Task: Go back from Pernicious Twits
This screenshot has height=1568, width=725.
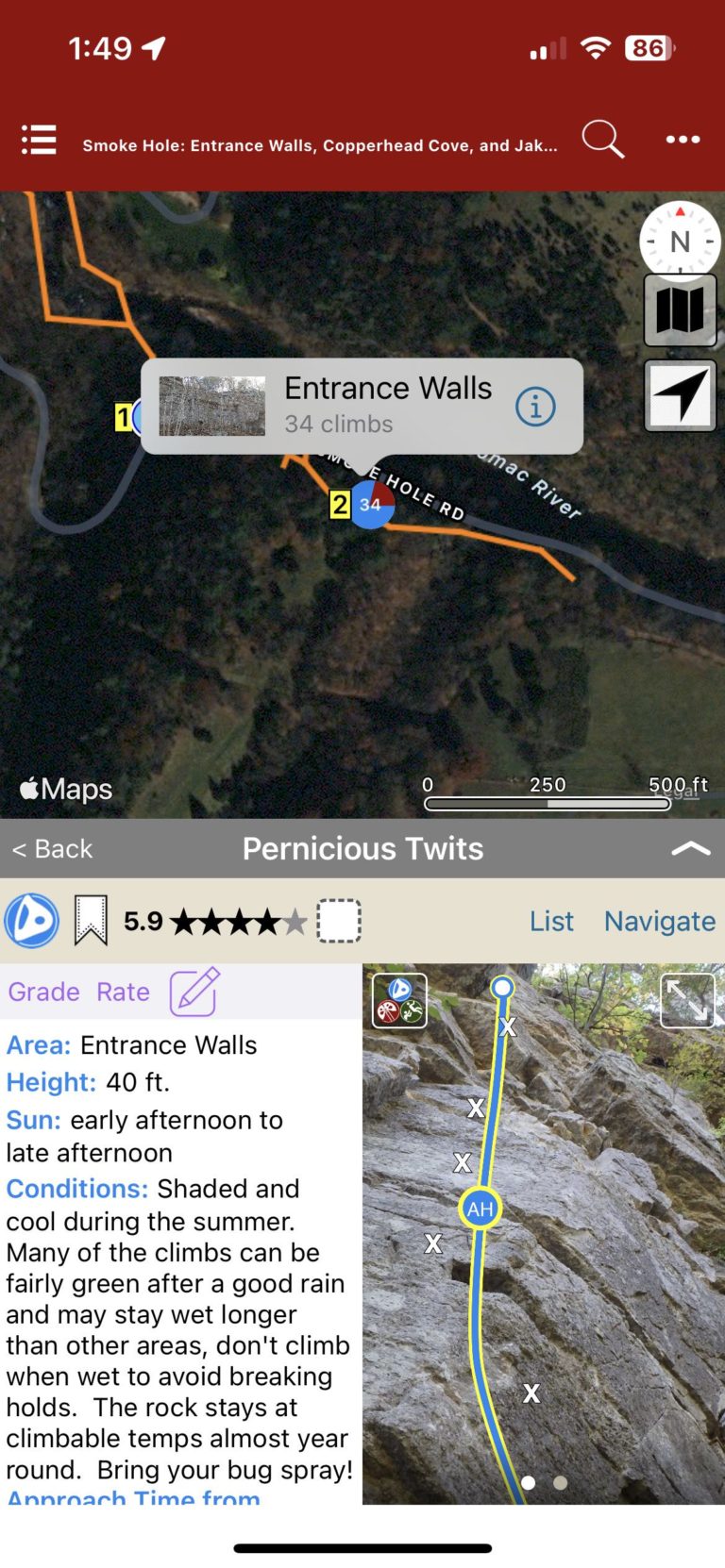Action: point(53,849)
